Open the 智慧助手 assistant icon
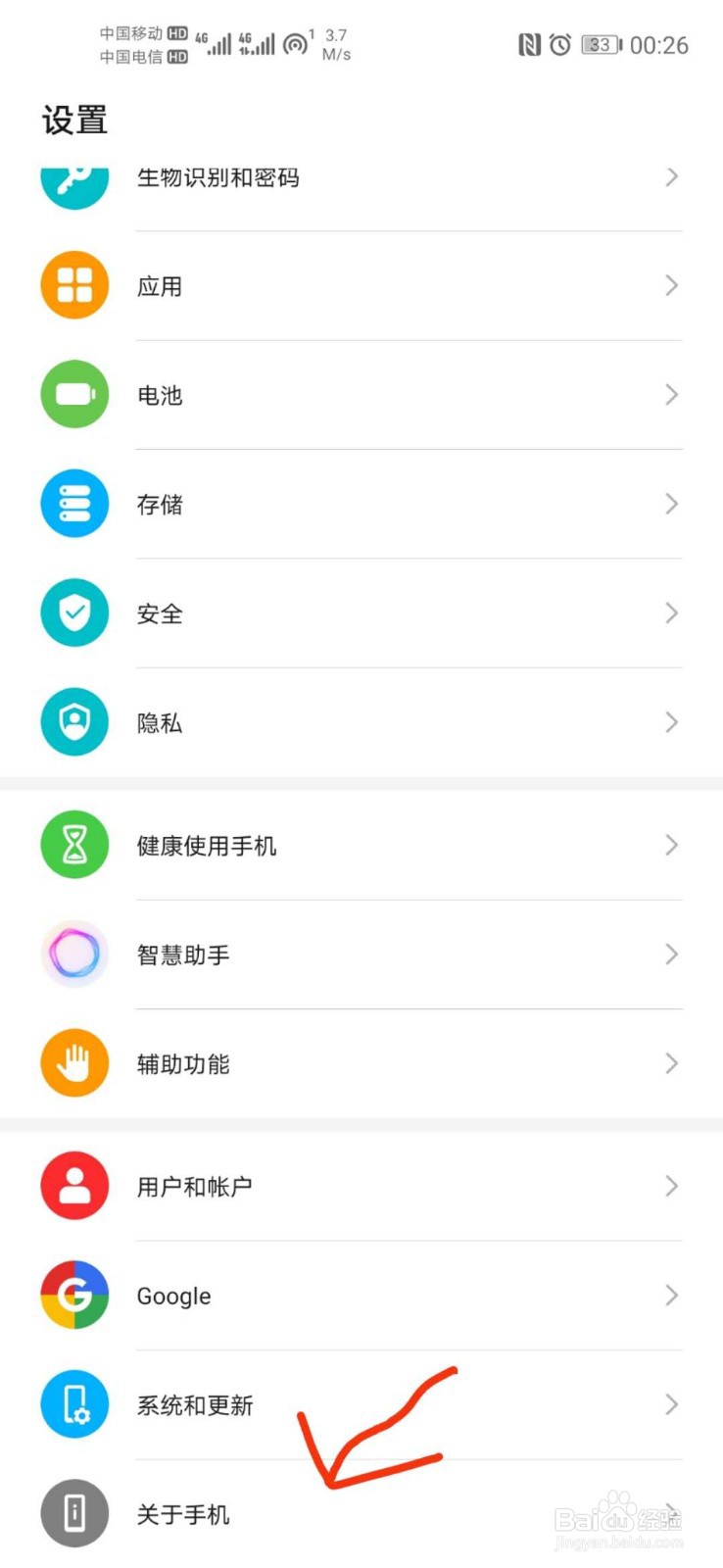The width and height of the screenshot is (723, 1568). (73, 954)
